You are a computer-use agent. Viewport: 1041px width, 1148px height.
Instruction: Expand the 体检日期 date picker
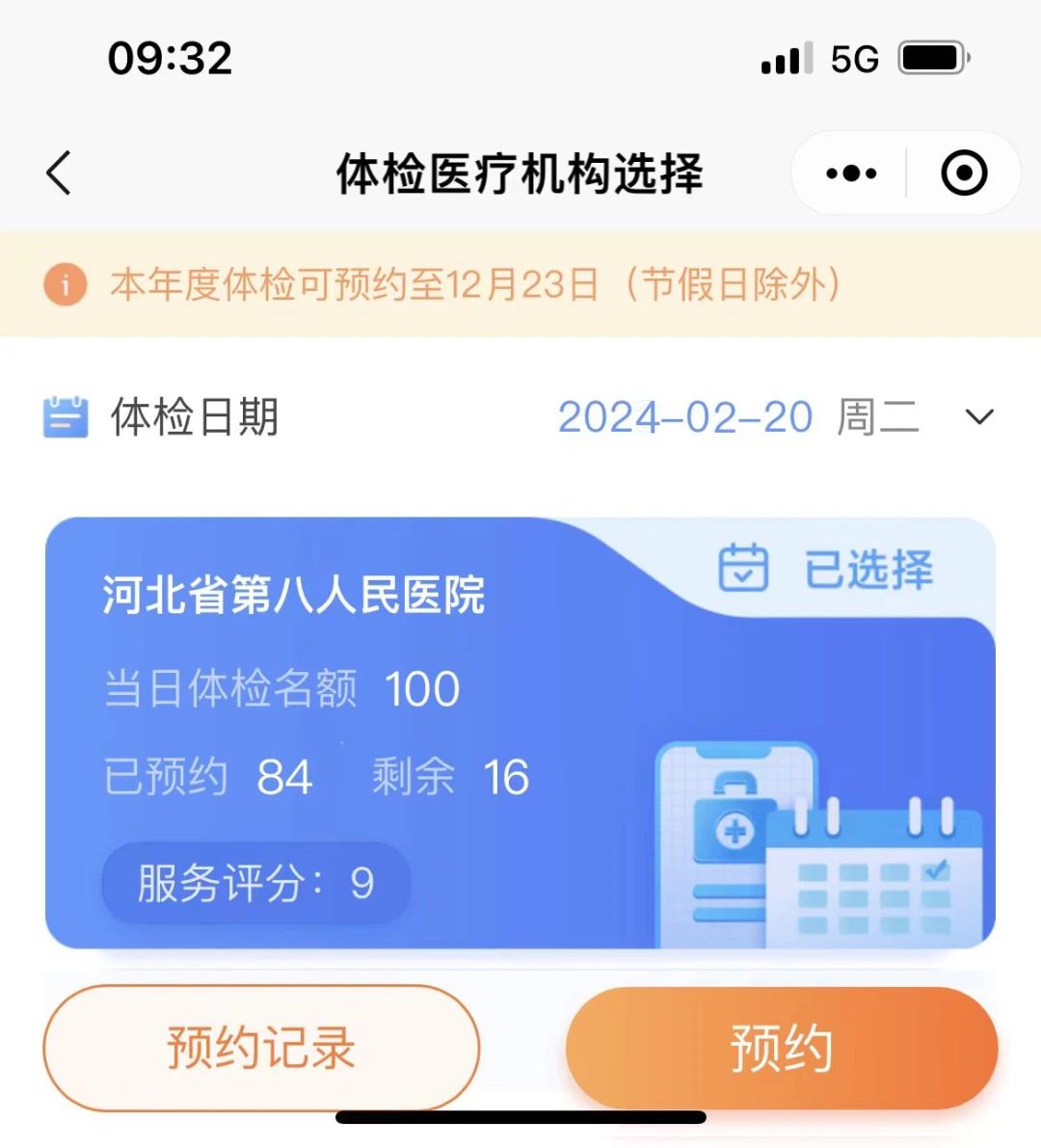(x=978, y=417)
